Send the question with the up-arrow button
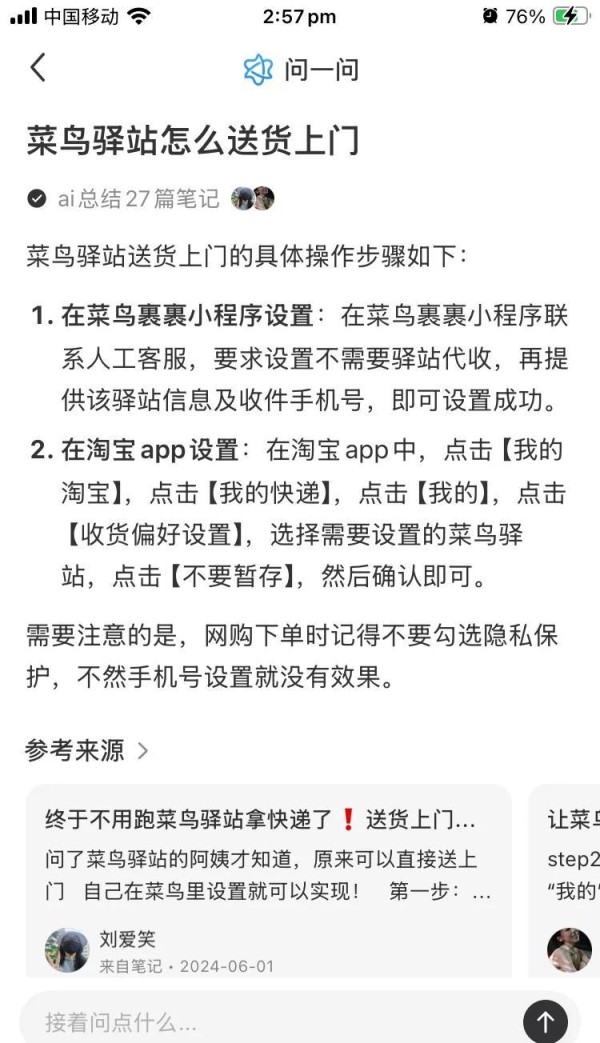The width and height of the screenshot is (600, 1043). 545,1021
